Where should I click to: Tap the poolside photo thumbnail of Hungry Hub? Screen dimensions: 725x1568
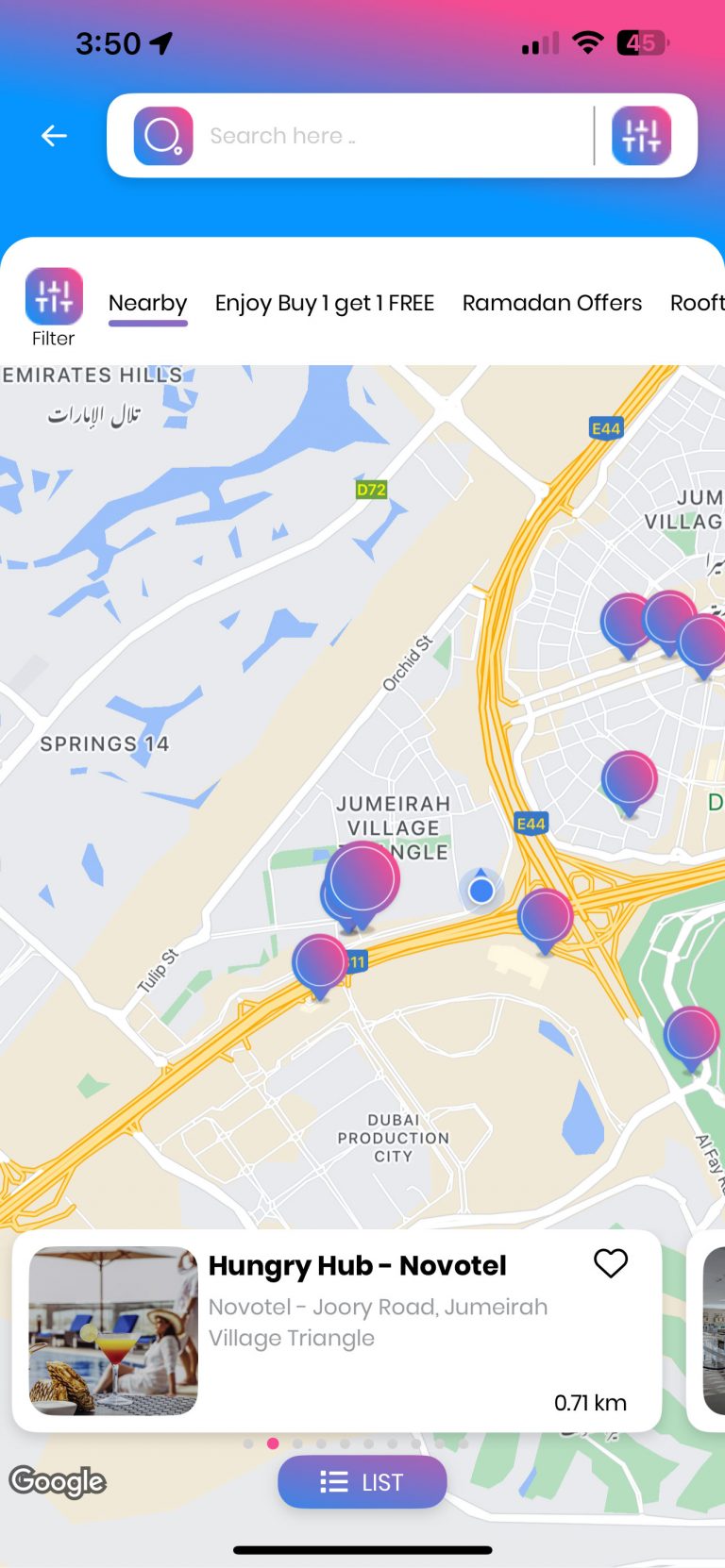[111, 1331]
